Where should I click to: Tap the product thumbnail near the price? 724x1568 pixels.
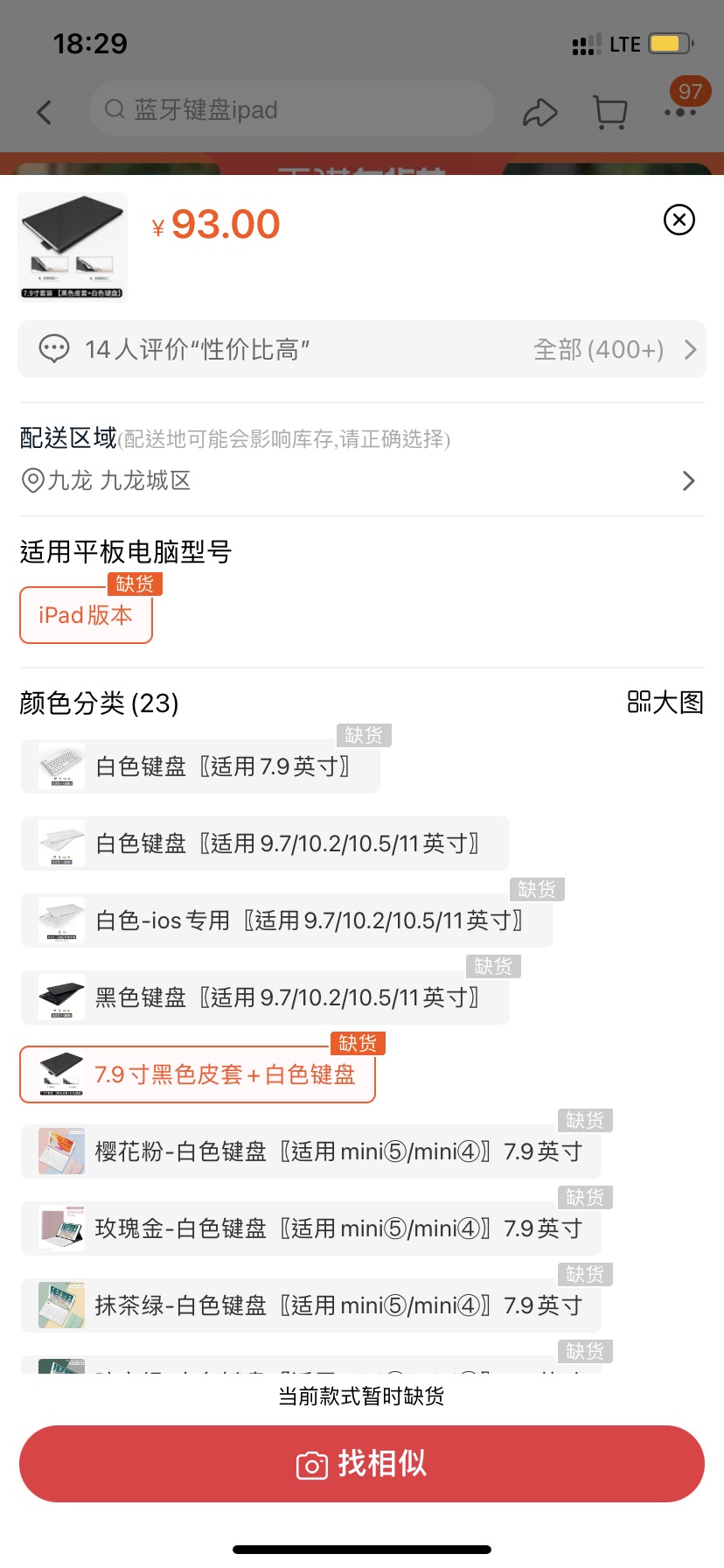click(73, 246)
